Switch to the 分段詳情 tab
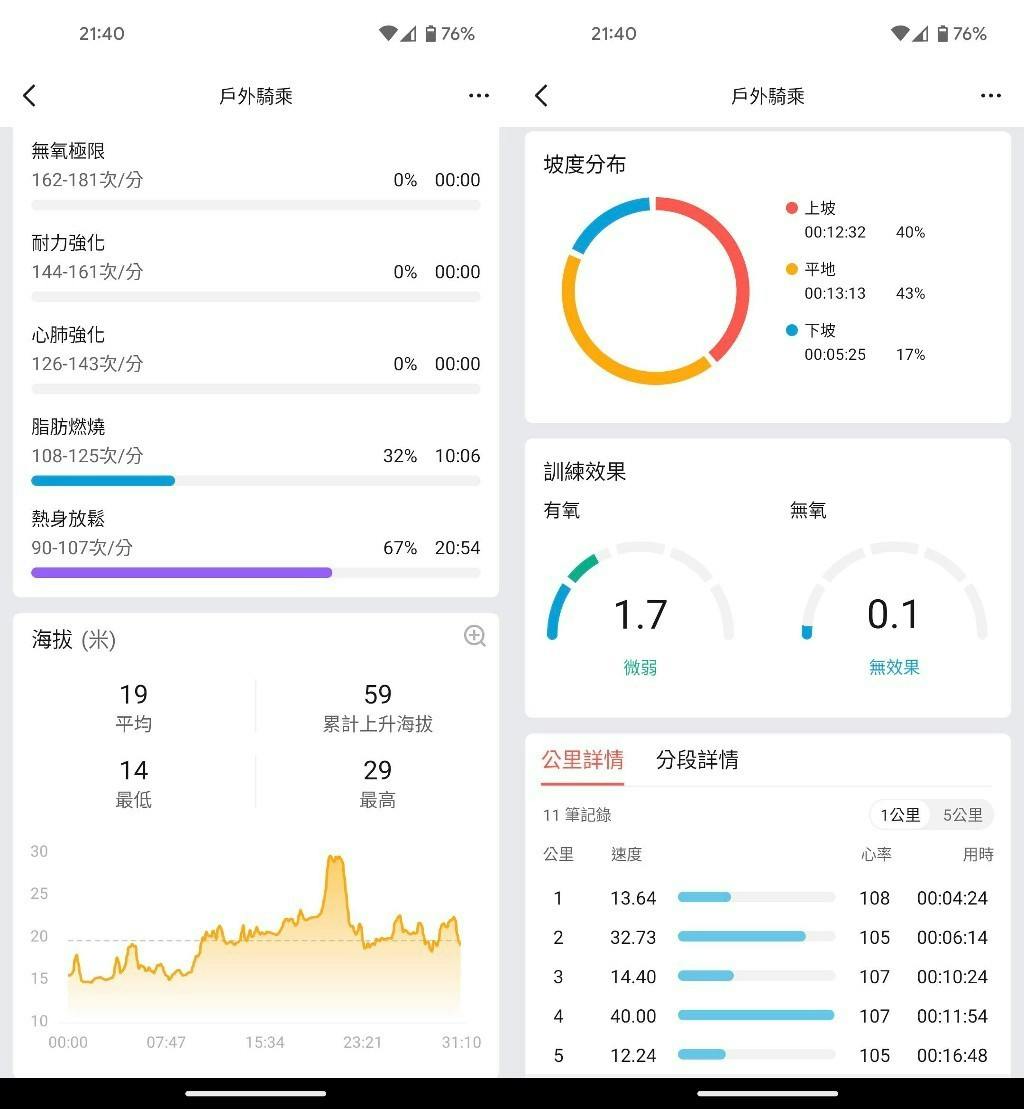1024x1109 pixels. pos(697,760)
